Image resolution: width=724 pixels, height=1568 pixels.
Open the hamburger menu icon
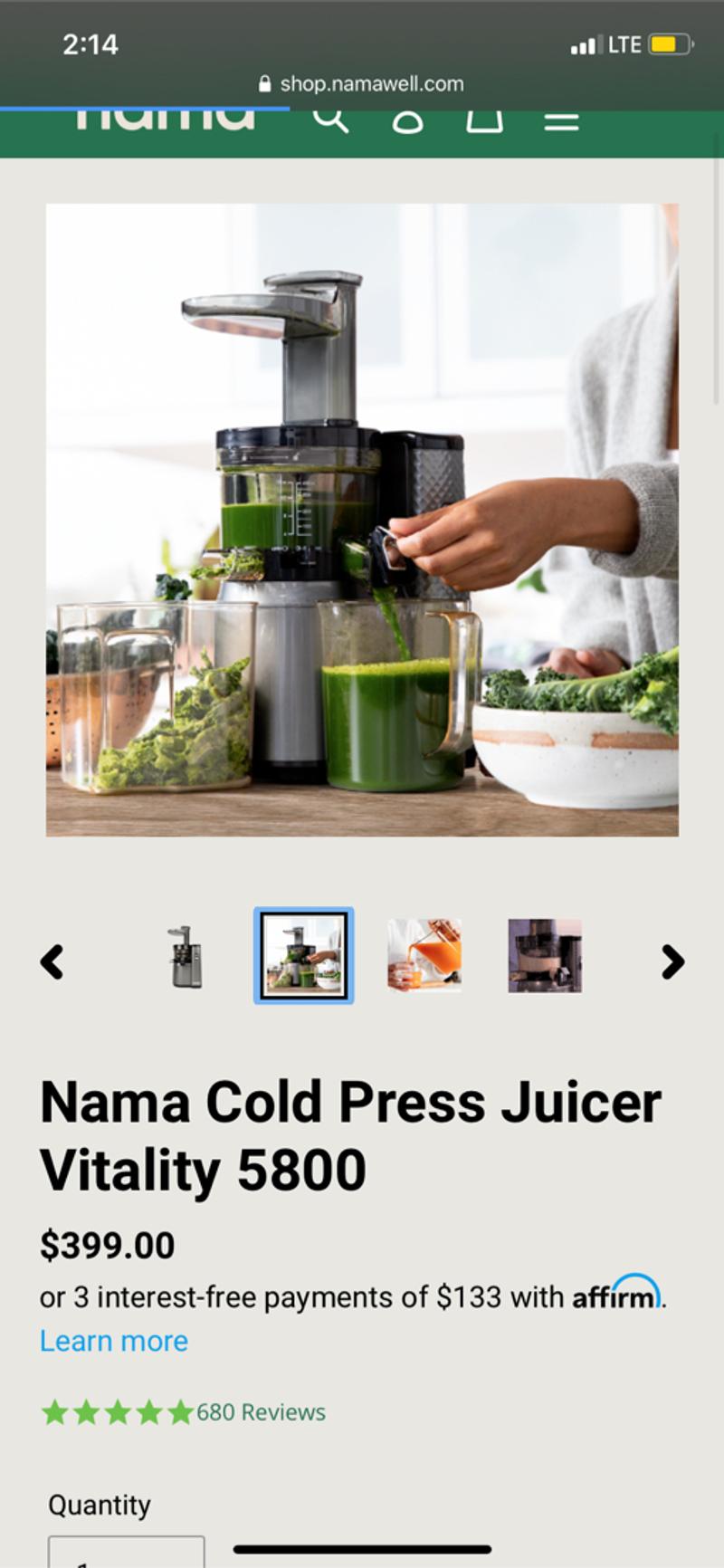563,120
